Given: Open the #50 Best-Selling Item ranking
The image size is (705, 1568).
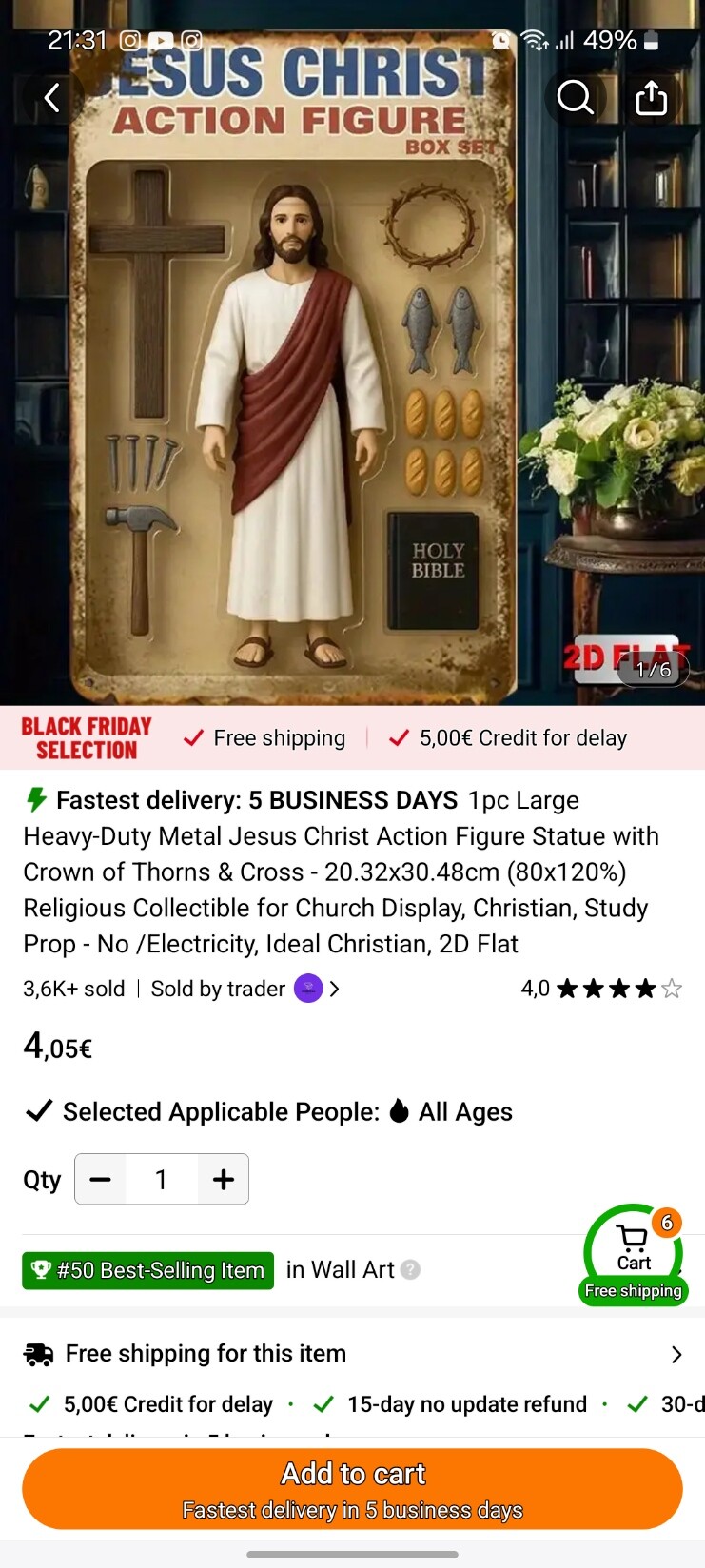Looking at the screenshot, I should coord(148,1270).
